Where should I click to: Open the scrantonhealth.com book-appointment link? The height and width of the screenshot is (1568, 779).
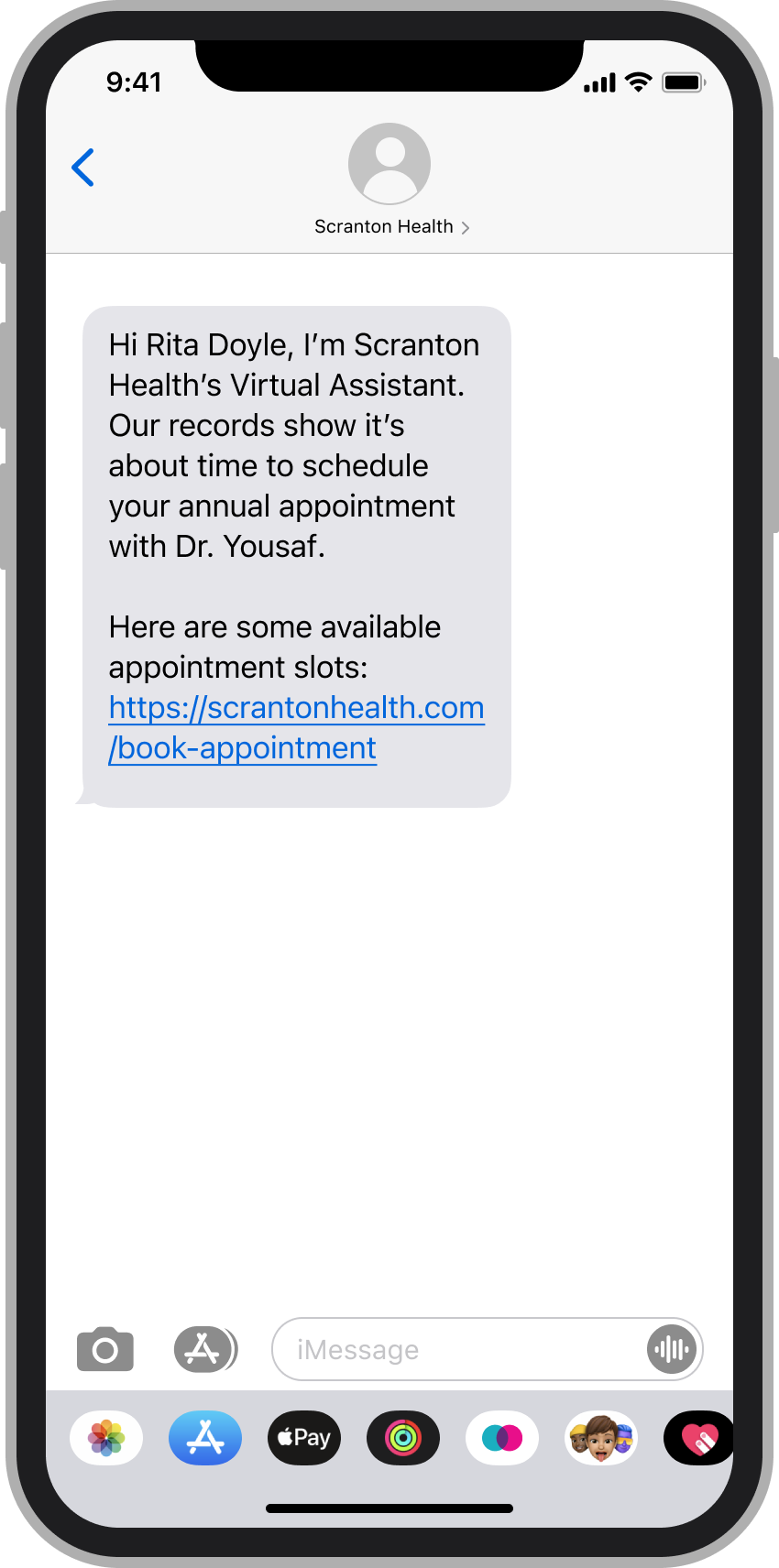[295, 727]
